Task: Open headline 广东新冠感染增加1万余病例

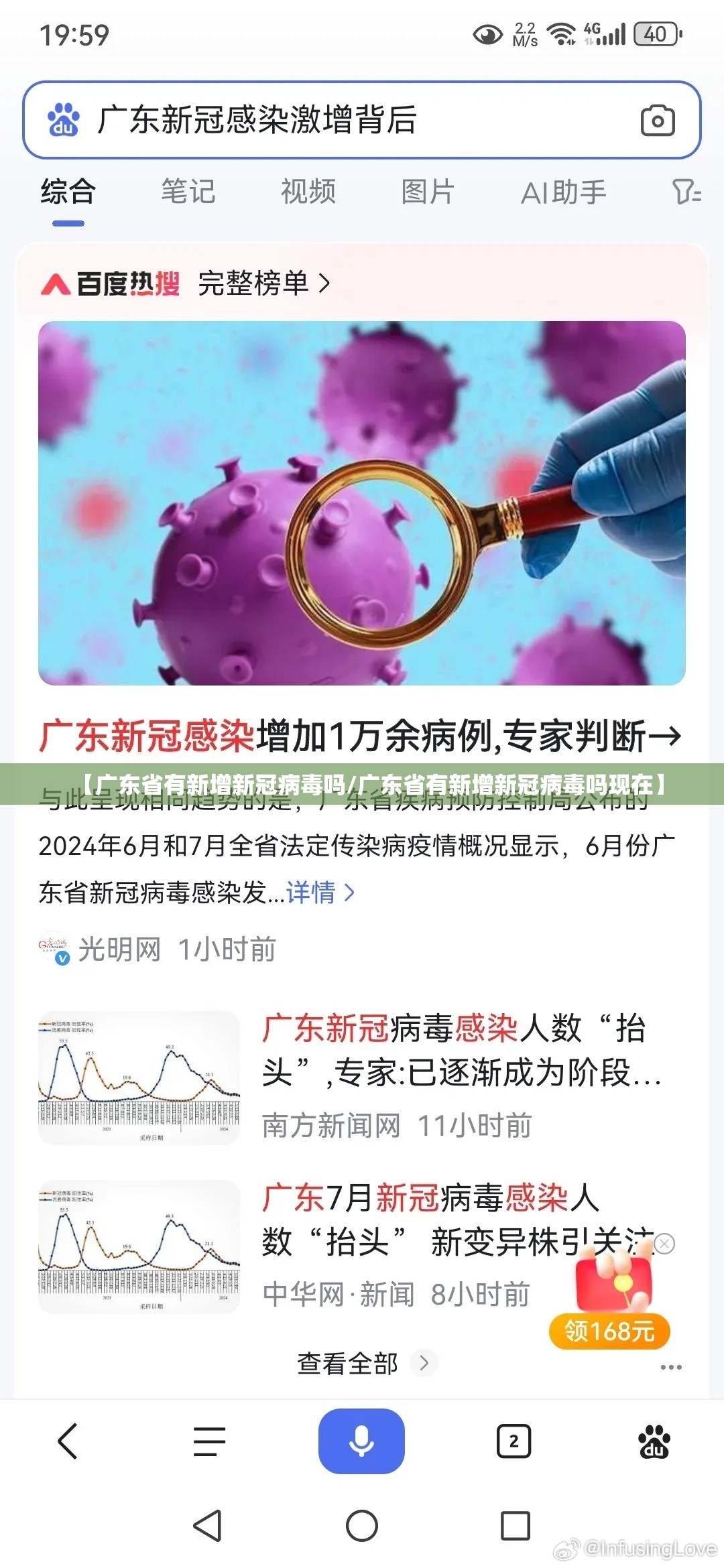Action: pyautogui.click(x=359, y=736)
